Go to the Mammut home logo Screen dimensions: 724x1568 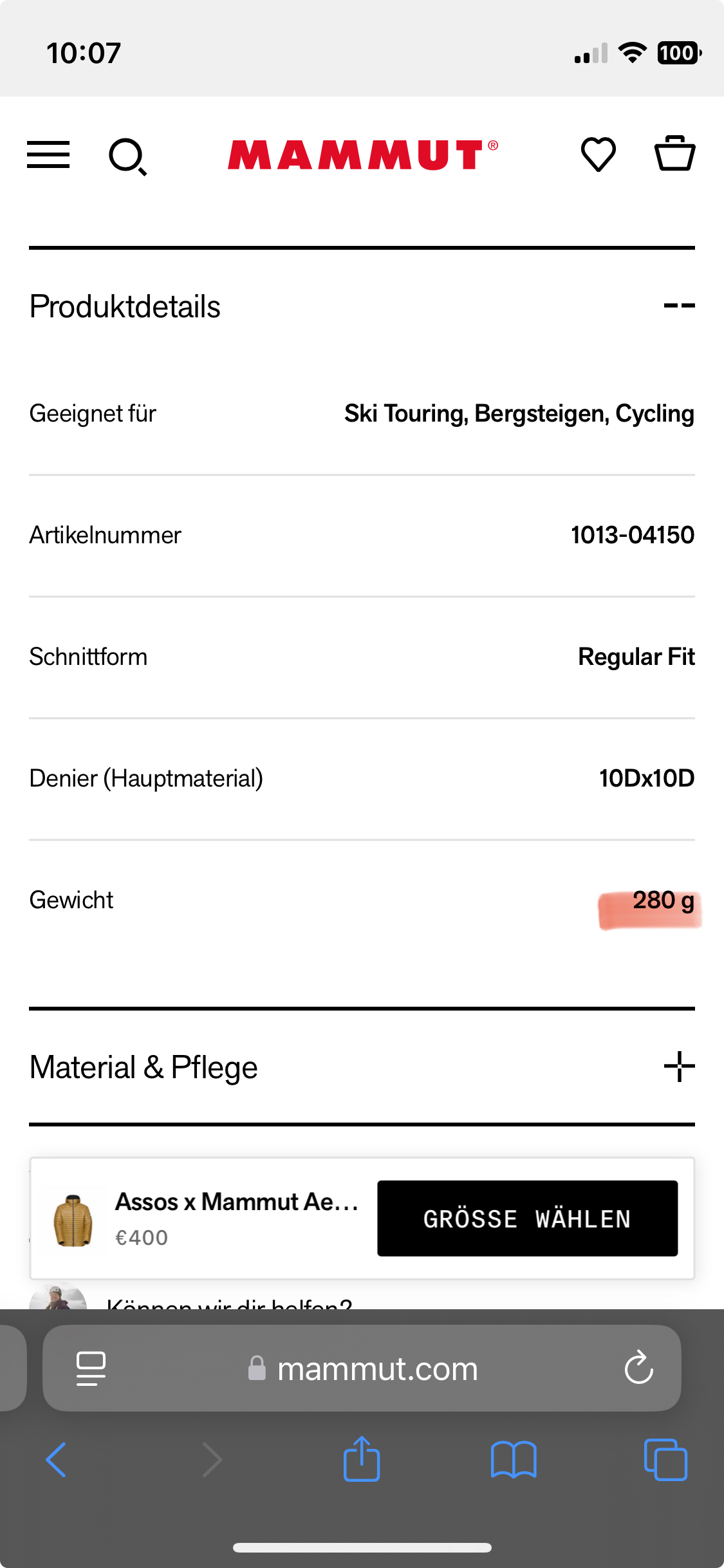(362, 155)
